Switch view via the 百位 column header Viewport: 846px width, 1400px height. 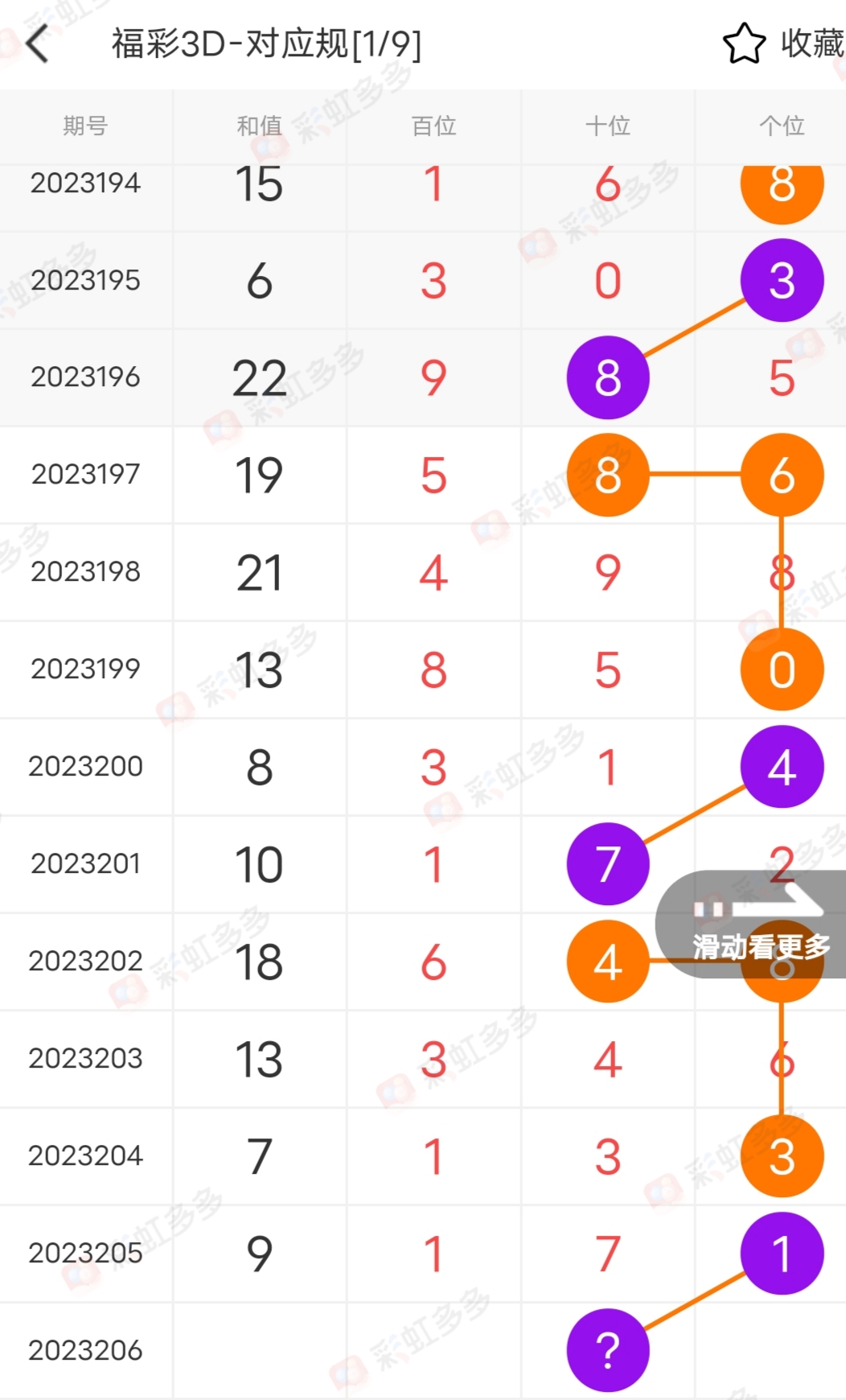[x=433, y=125]
